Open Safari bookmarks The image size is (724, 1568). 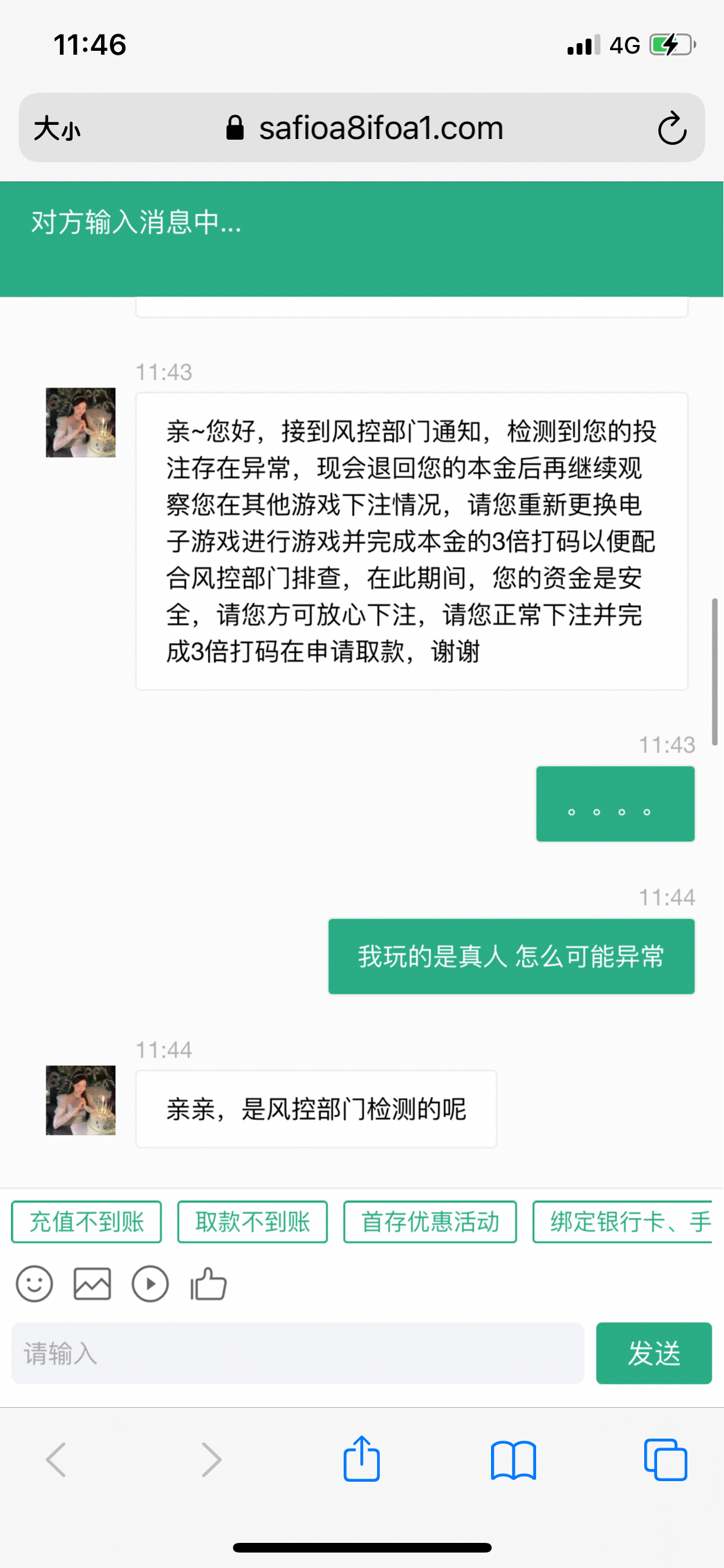[x=513, y=1459]
